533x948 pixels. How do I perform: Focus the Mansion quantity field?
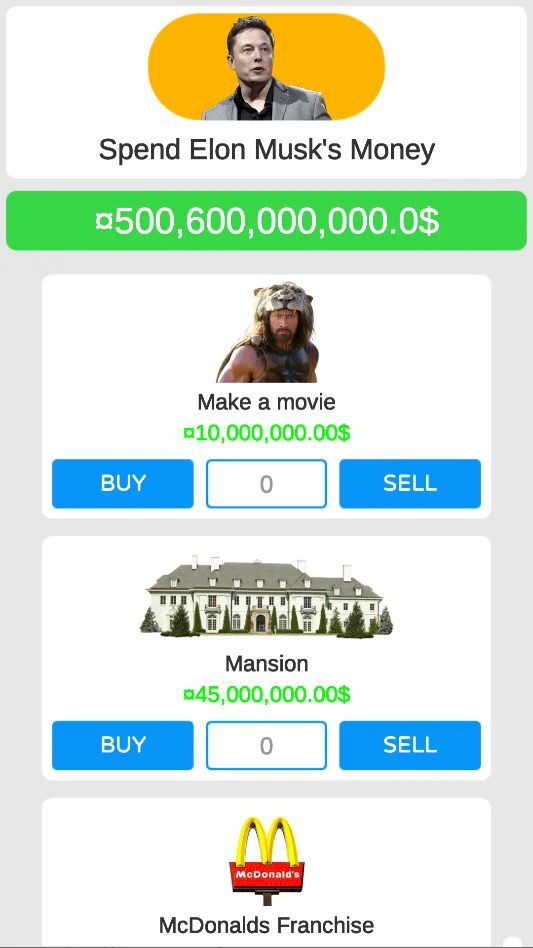pyautogui.click(x=266, y=745)
